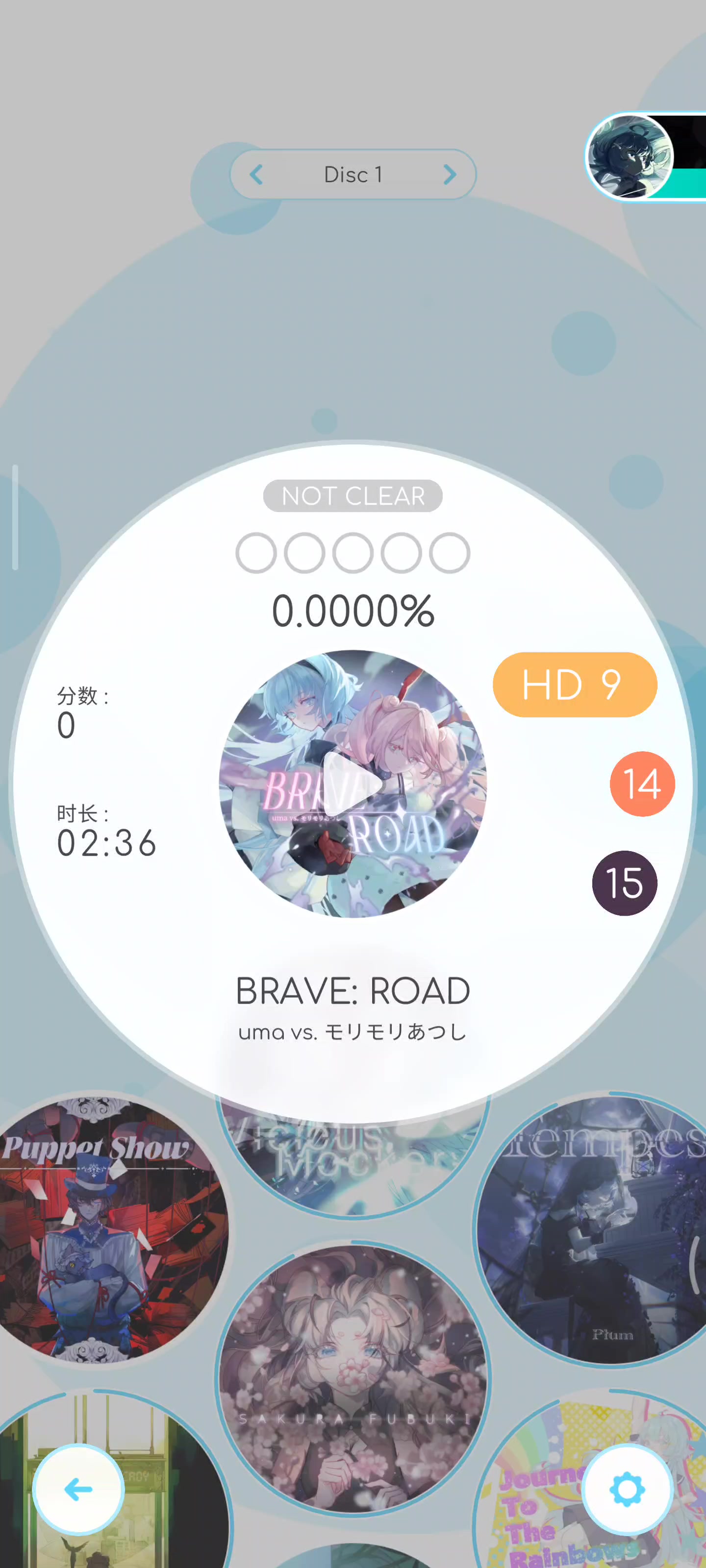
Task: Go to the next disc
Action: click(450, 175)
